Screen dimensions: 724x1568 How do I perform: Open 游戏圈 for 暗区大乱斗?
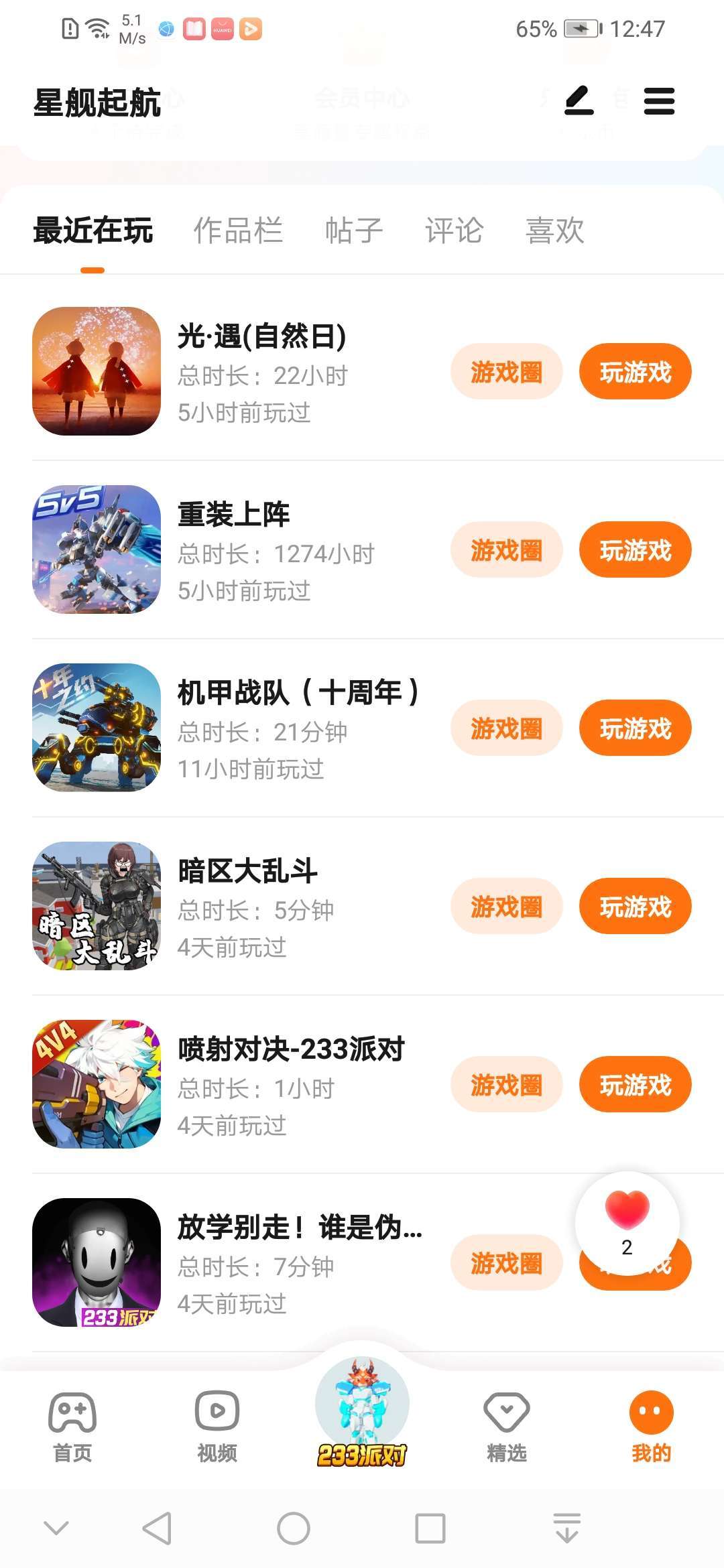click(506, 907)
